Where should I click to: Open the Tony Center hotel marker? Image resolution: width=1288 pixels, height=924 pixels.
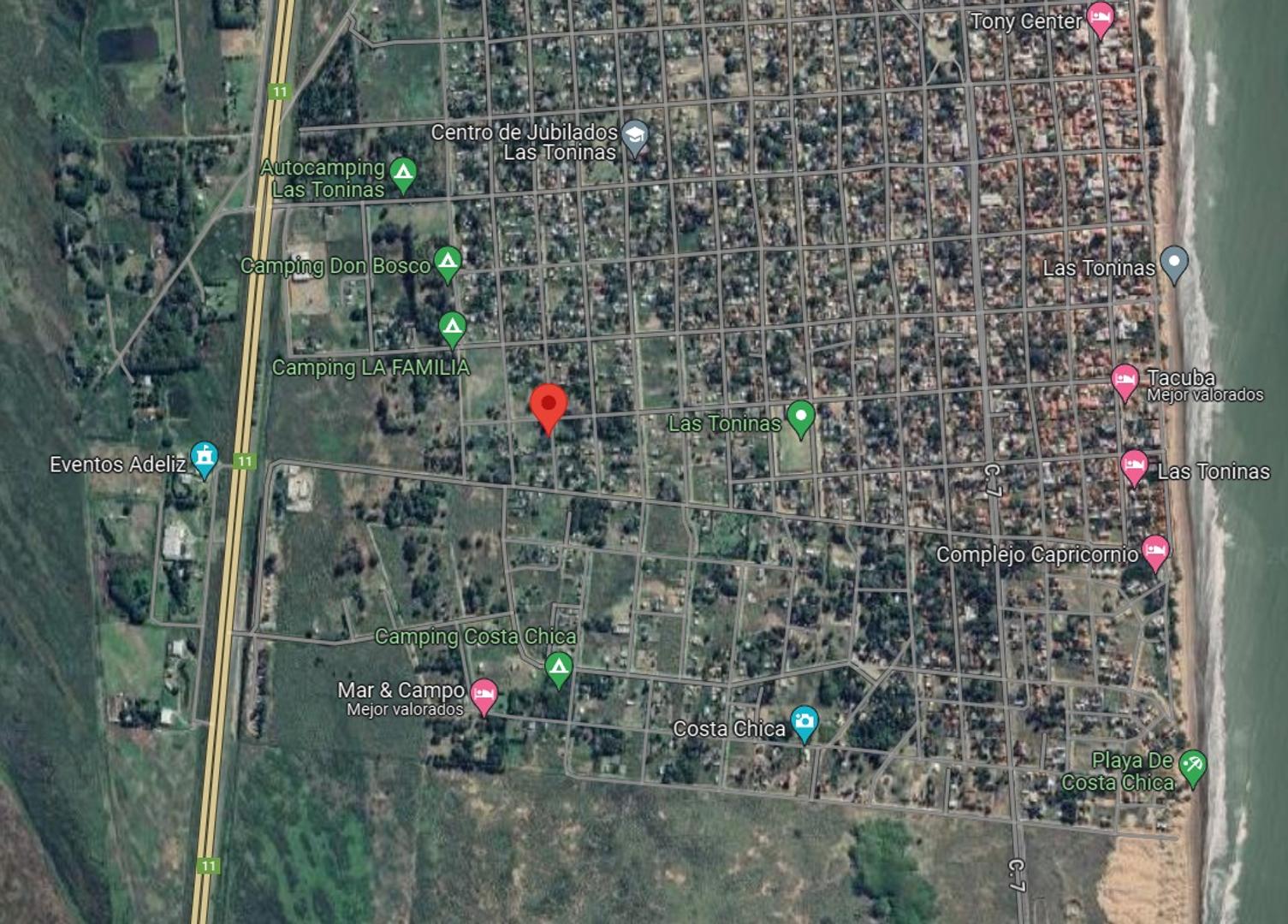coord(1101,19)
